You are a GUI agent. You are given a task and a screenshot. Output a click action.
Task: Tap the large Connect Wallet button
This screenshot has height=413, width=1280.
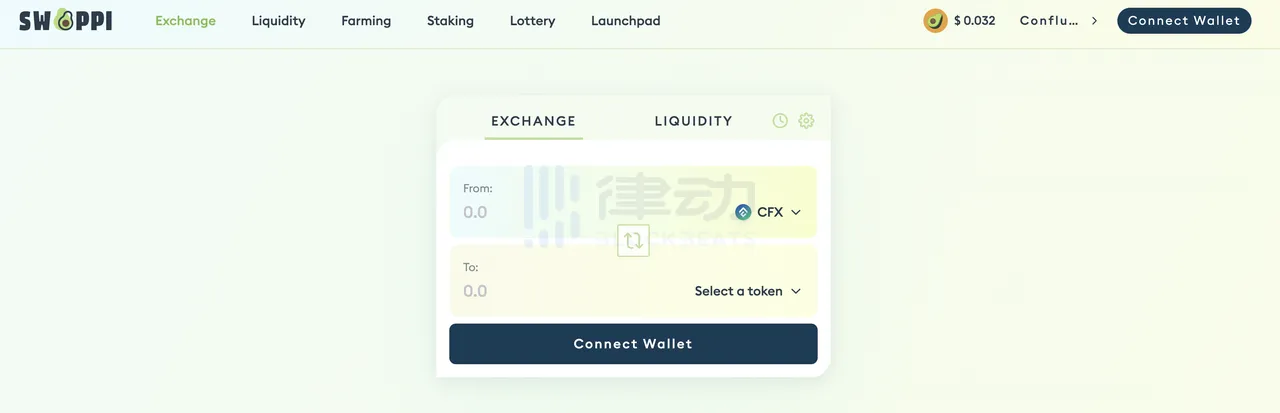[633, 344]
